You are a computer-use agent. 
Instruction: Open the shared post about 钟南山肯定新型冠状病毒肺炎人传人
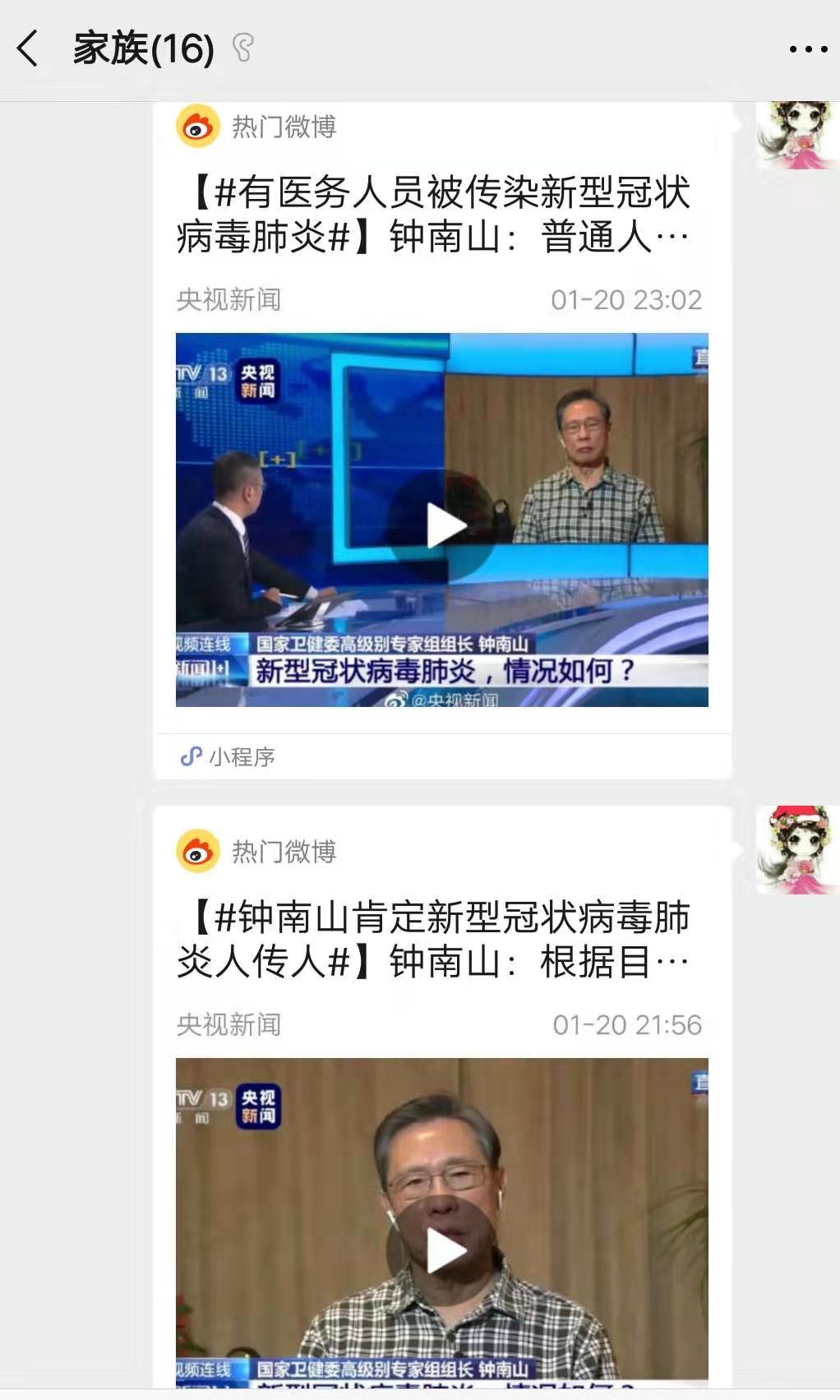click(433, 940)
